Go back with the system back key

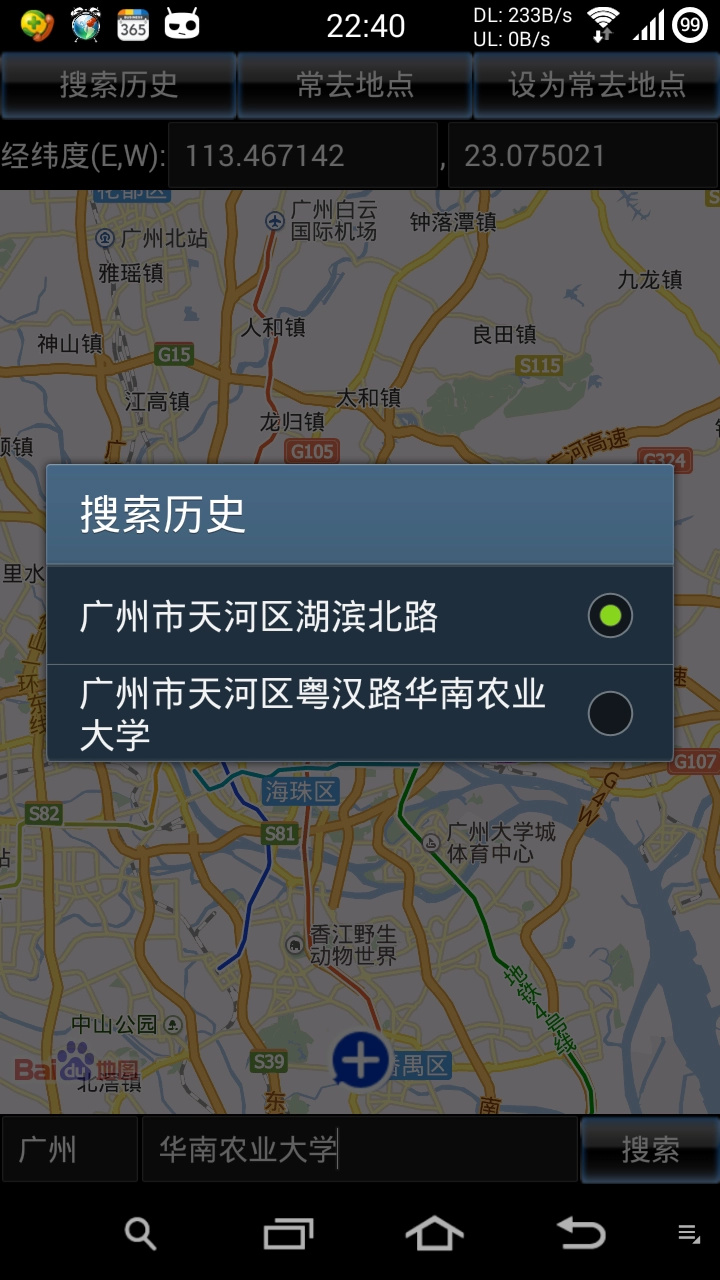(x=581, y=1234)
